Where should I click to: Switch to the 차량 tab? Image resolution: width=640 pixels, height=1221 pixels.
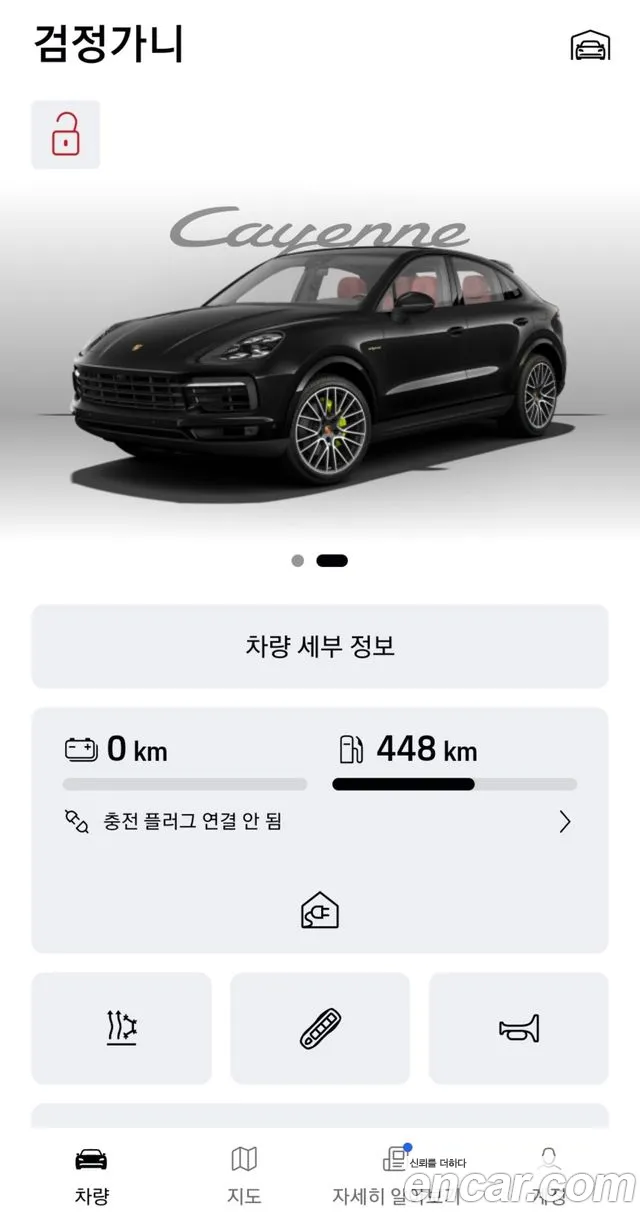[x=91, y=1174]
